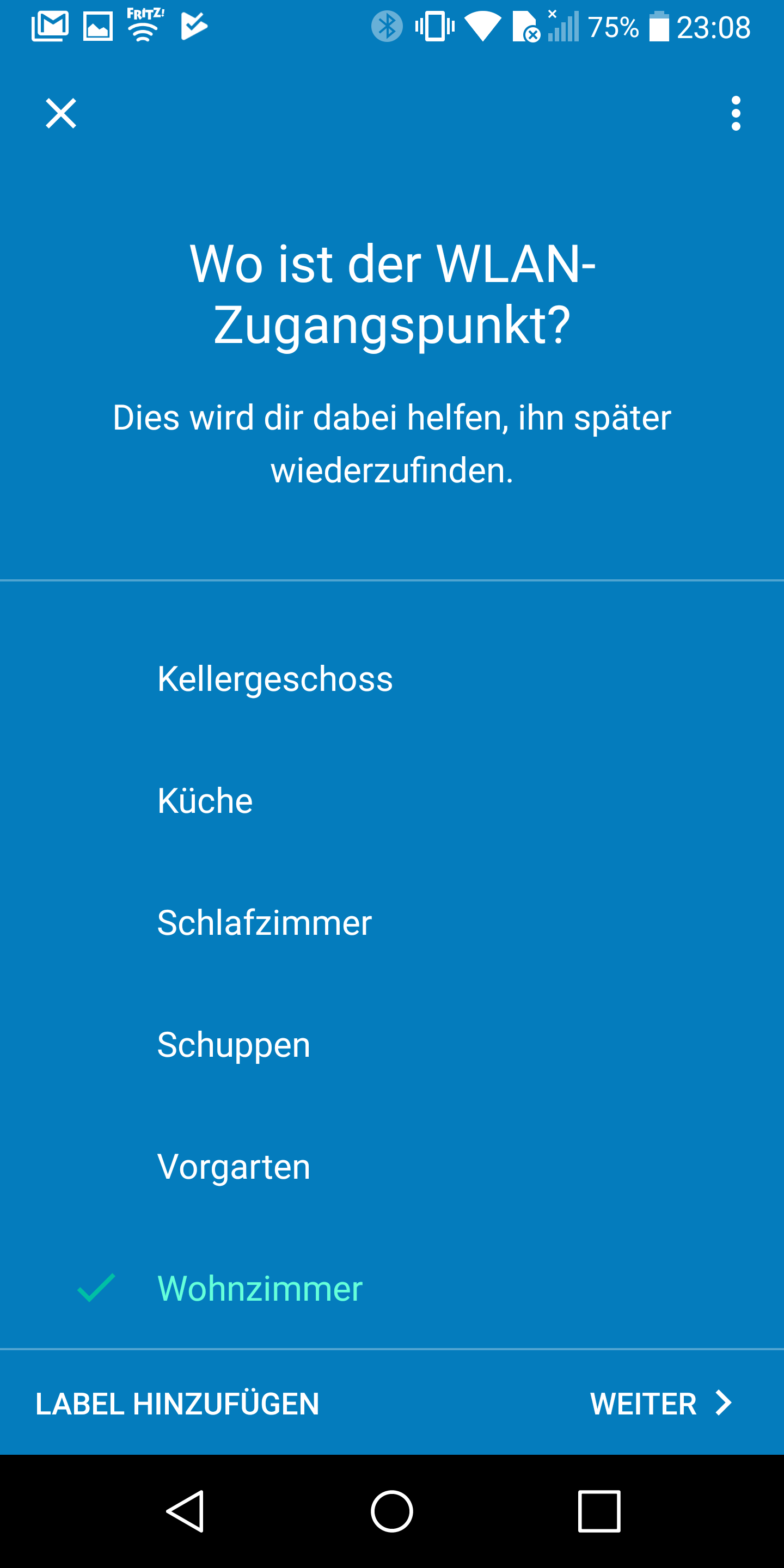Open recent apps from navigation bar
This screenshot has height=1568, width=784.
click(598, 1511)
